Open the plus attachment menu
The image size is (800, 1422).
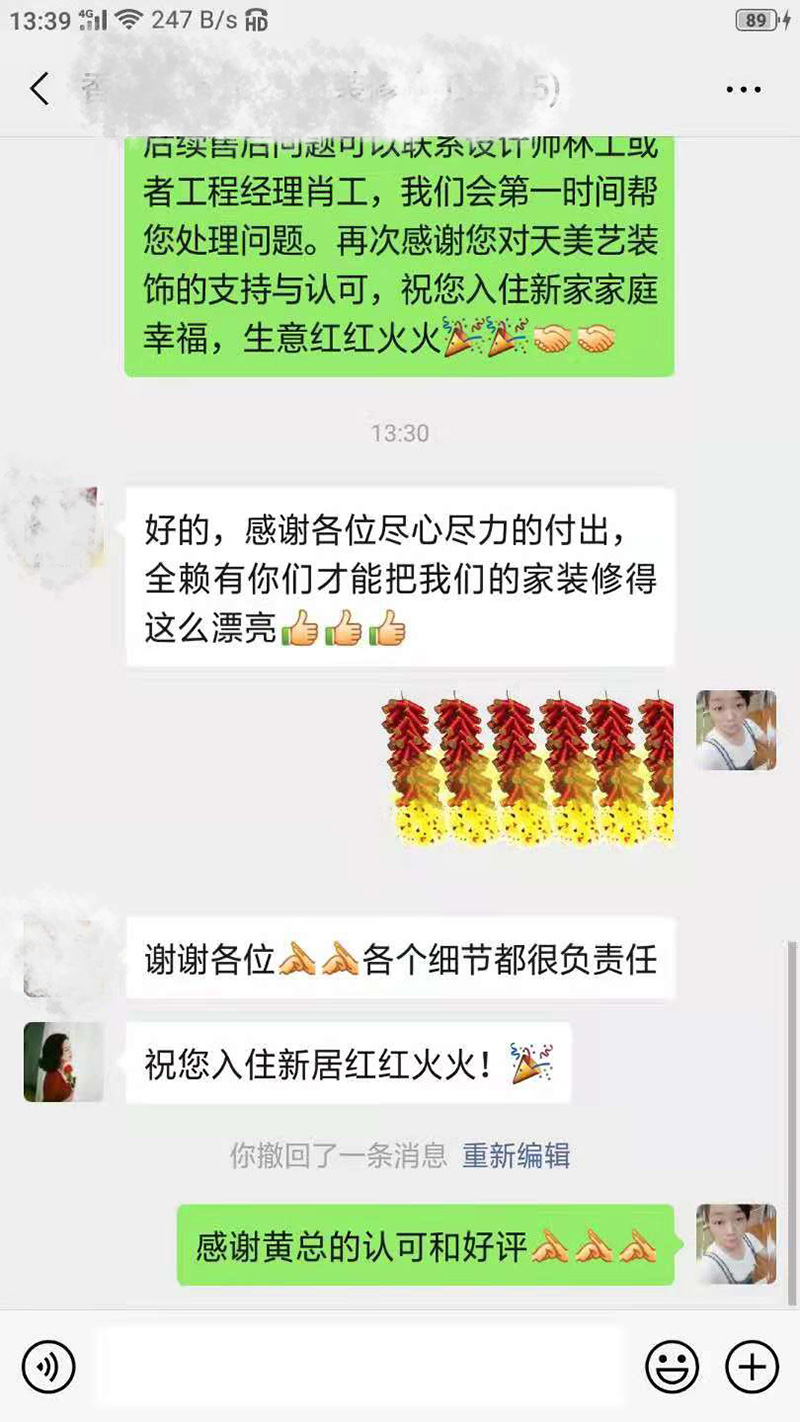point(751,1366)
